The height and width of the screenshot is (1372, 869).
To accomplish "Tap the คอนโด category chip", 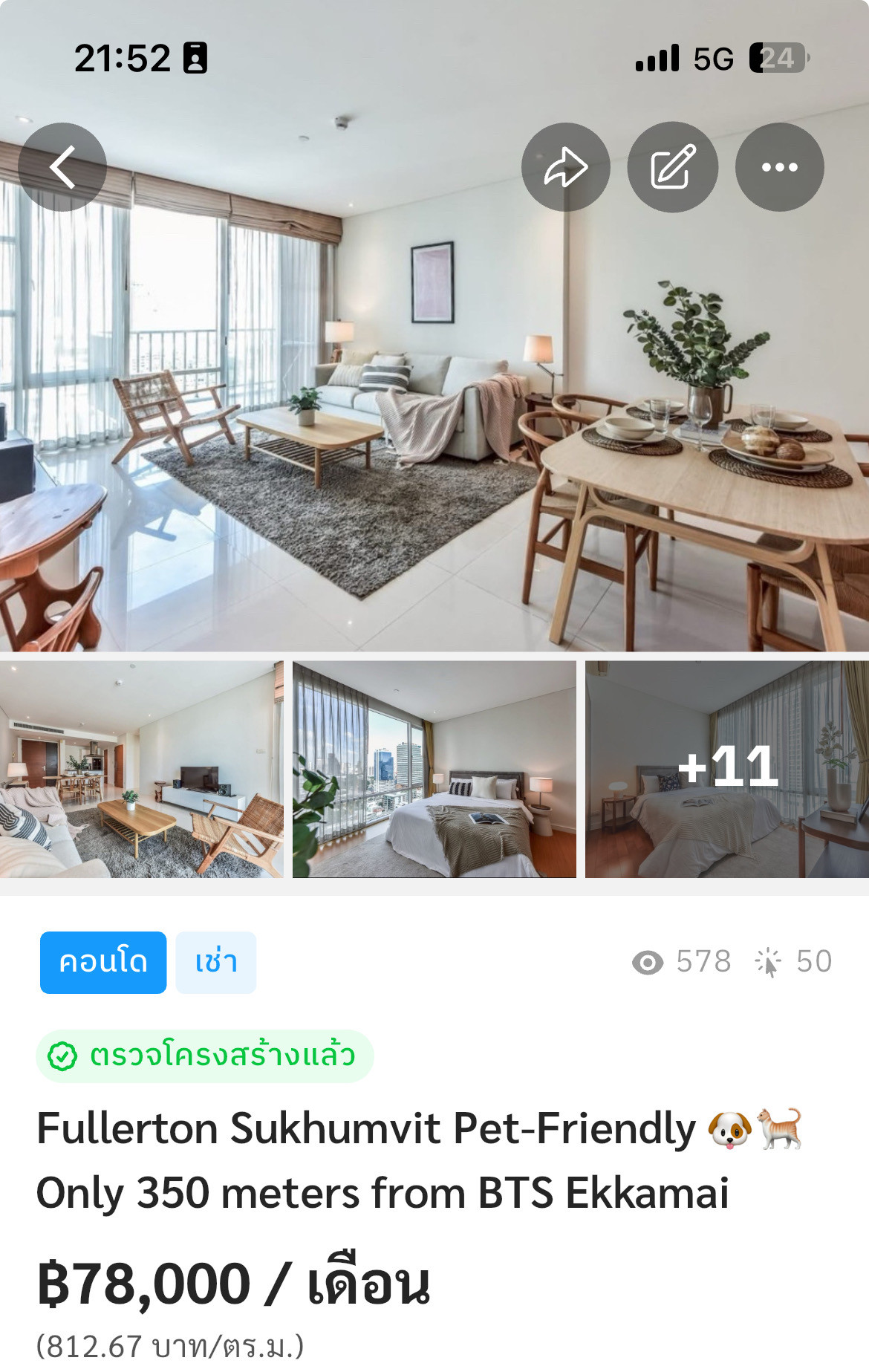I will point(103,962).
